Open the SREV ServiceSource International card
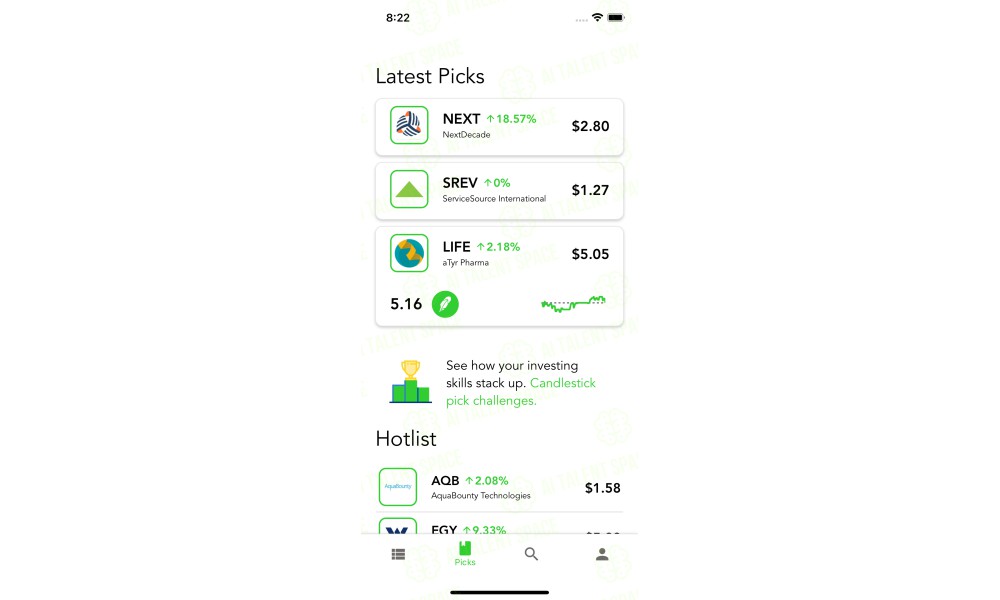This screenshot has width=1000, height=600. coord(499,190)
